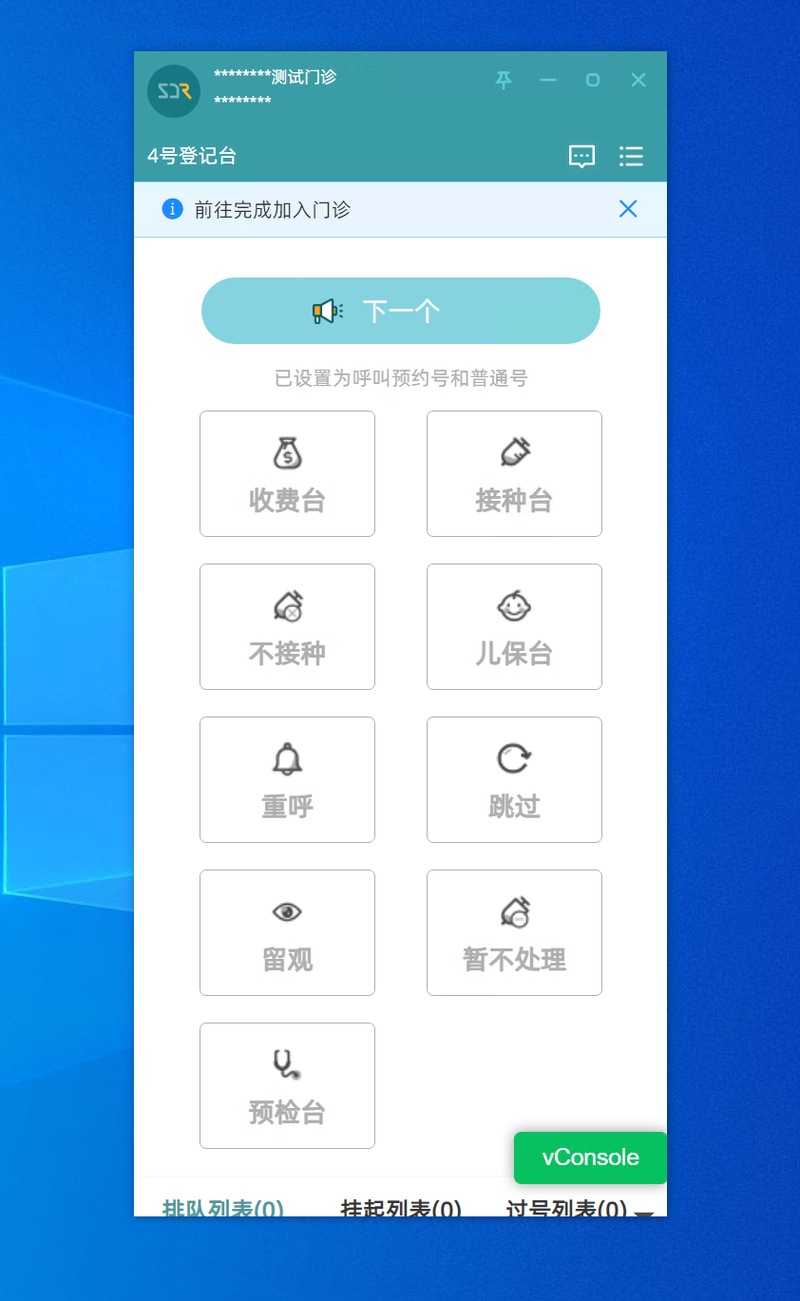Choose the 不接种 option
The image size is (800, 1301).
pos(287,627)
